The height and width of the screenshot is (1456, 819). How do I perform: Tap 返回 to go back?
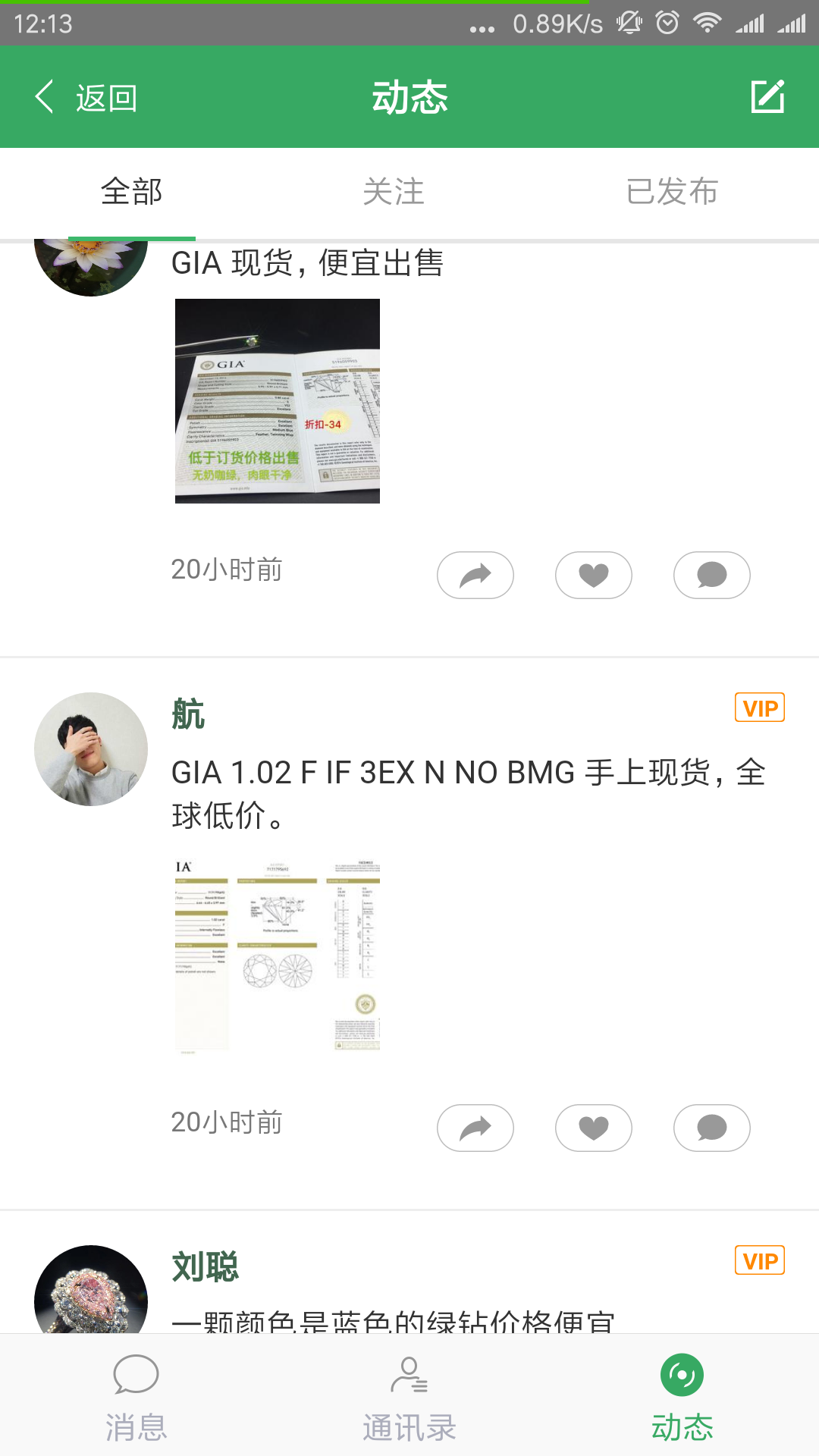[105, 96]
